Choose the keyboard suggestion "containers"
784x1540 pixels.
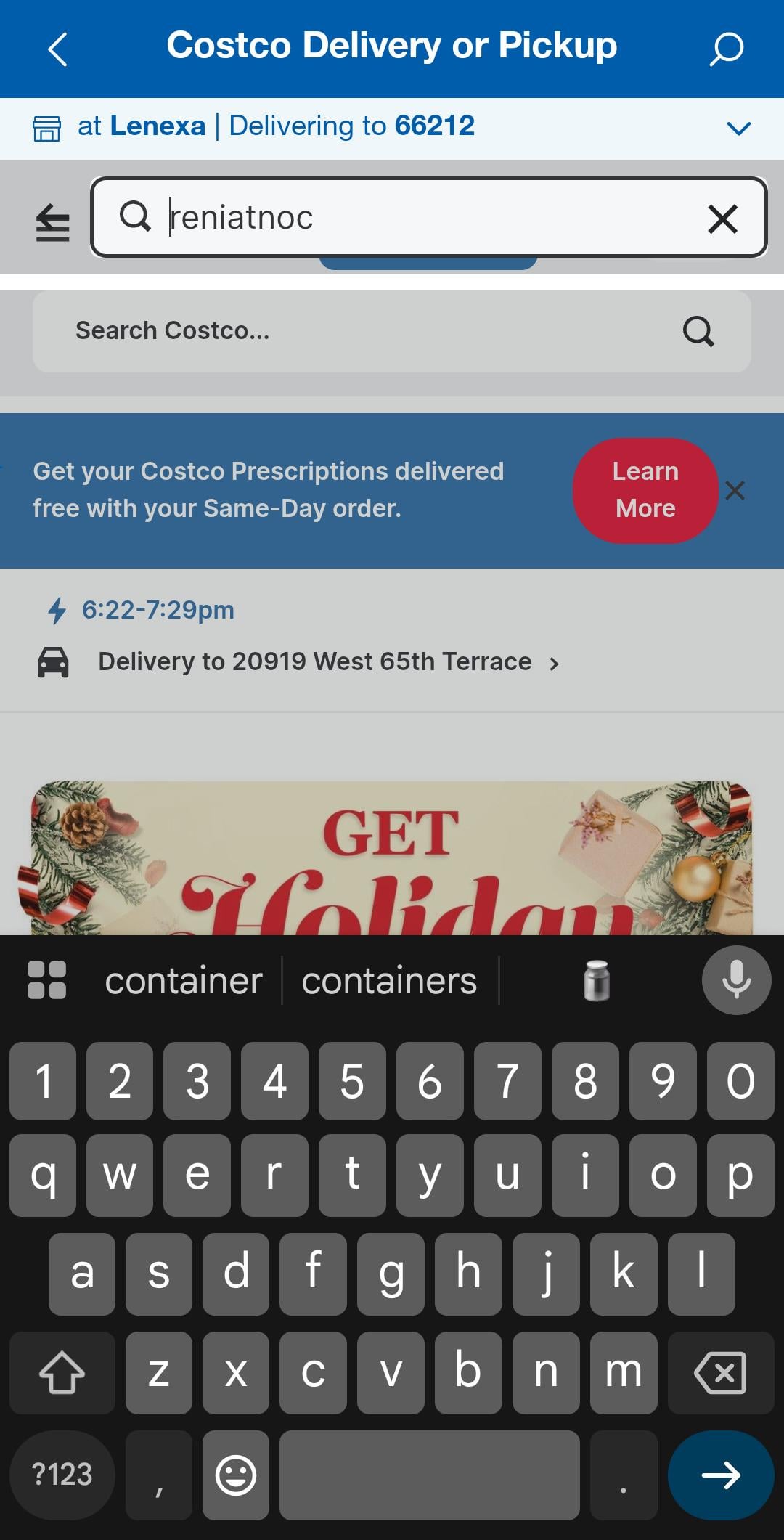click(x=389, y=981)
